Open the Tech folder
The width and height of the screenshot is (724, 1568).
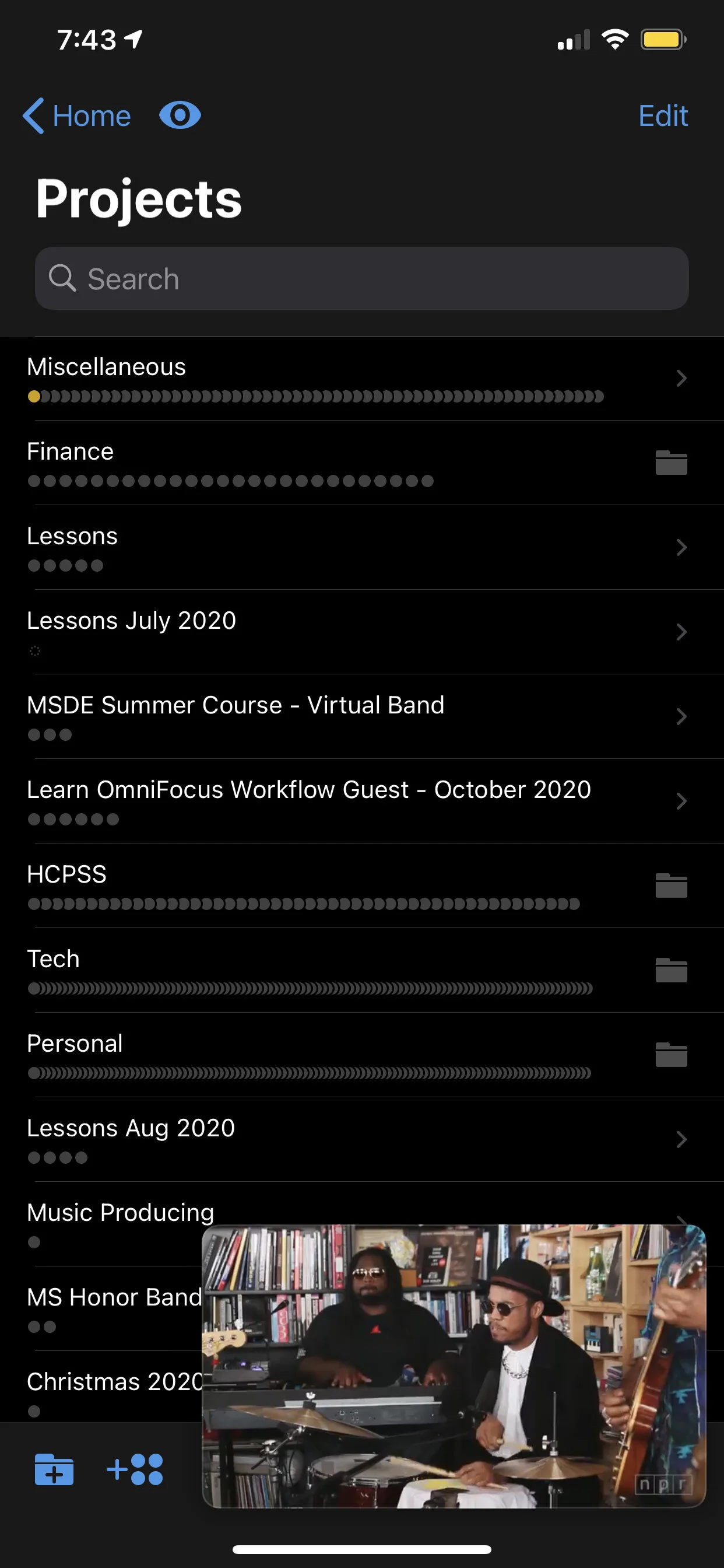click(x=362, y=971)
